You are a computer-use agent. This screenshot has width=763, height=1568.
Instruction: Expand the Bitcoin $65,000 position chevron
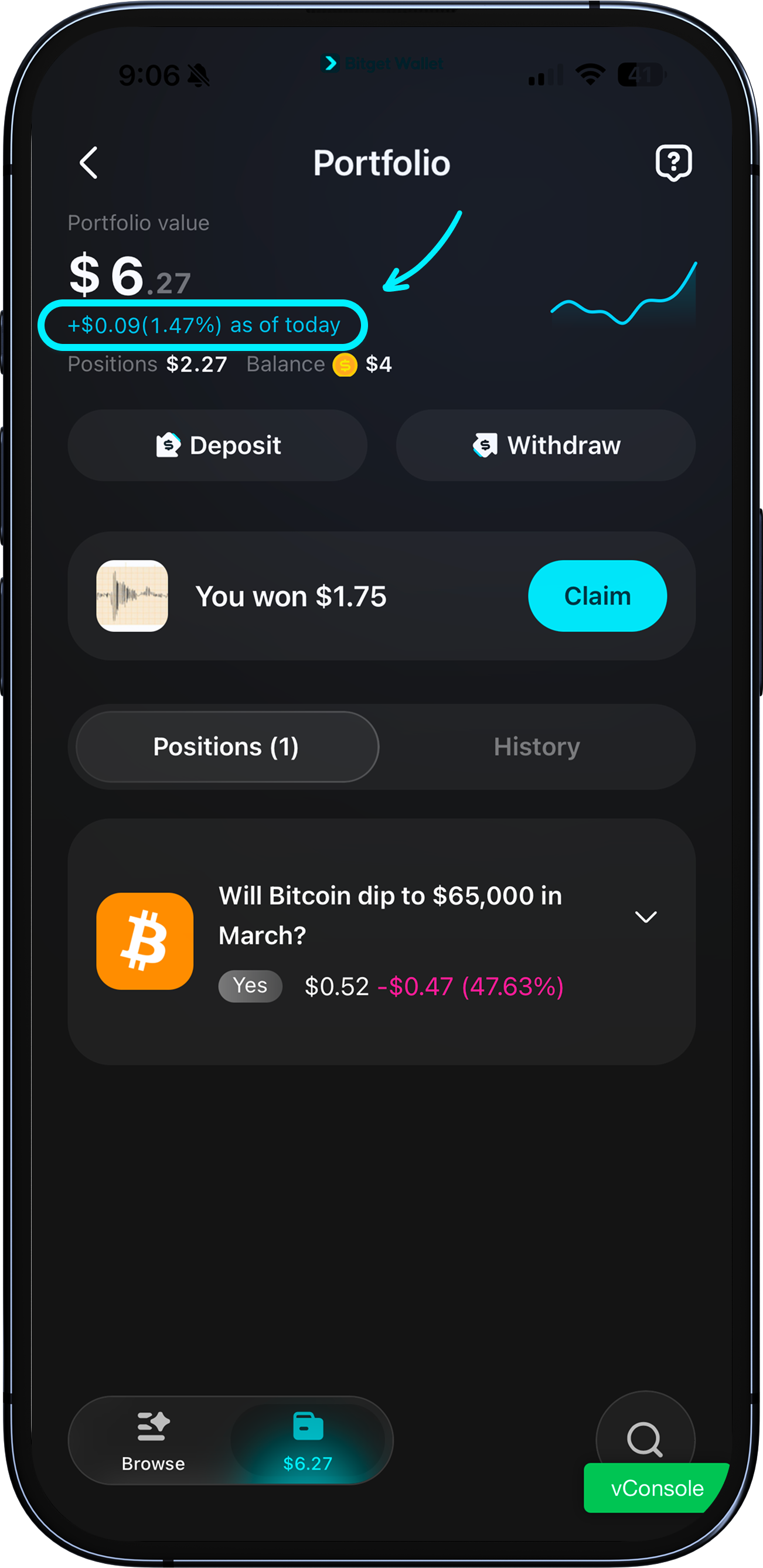pos(645,916)
